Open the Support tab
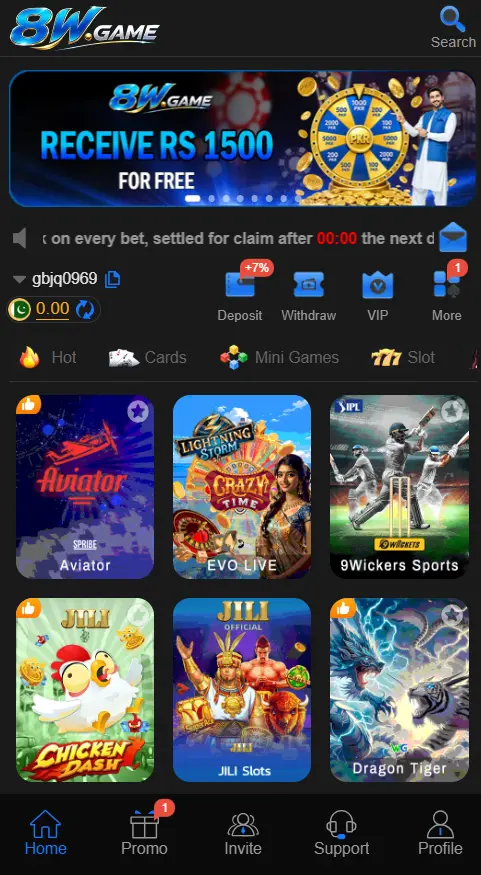The image size is (481, 875). point(341,834)
